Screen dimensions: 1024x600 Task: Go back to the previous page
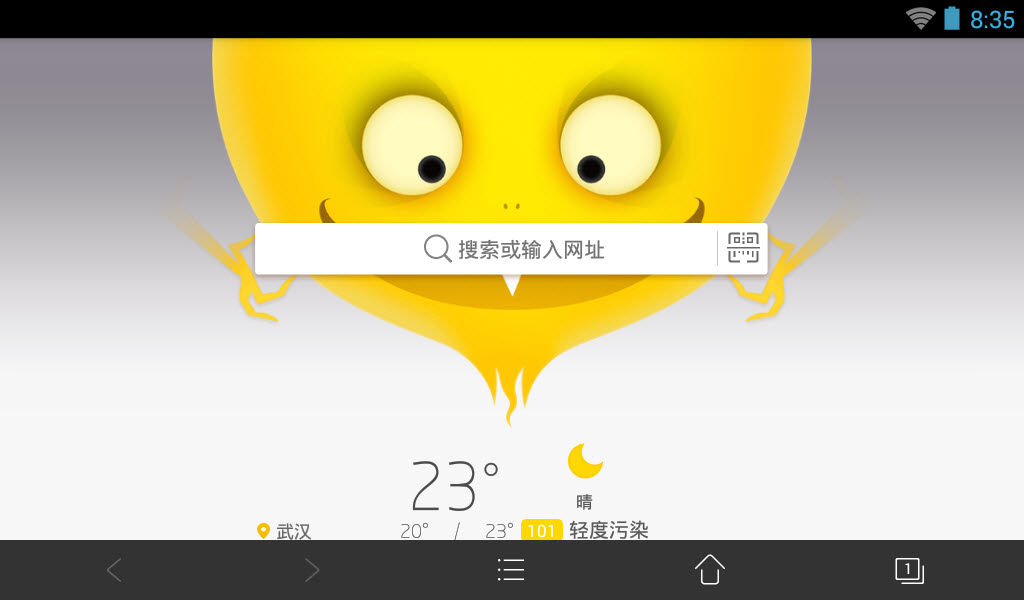click(x=114, y=570)
